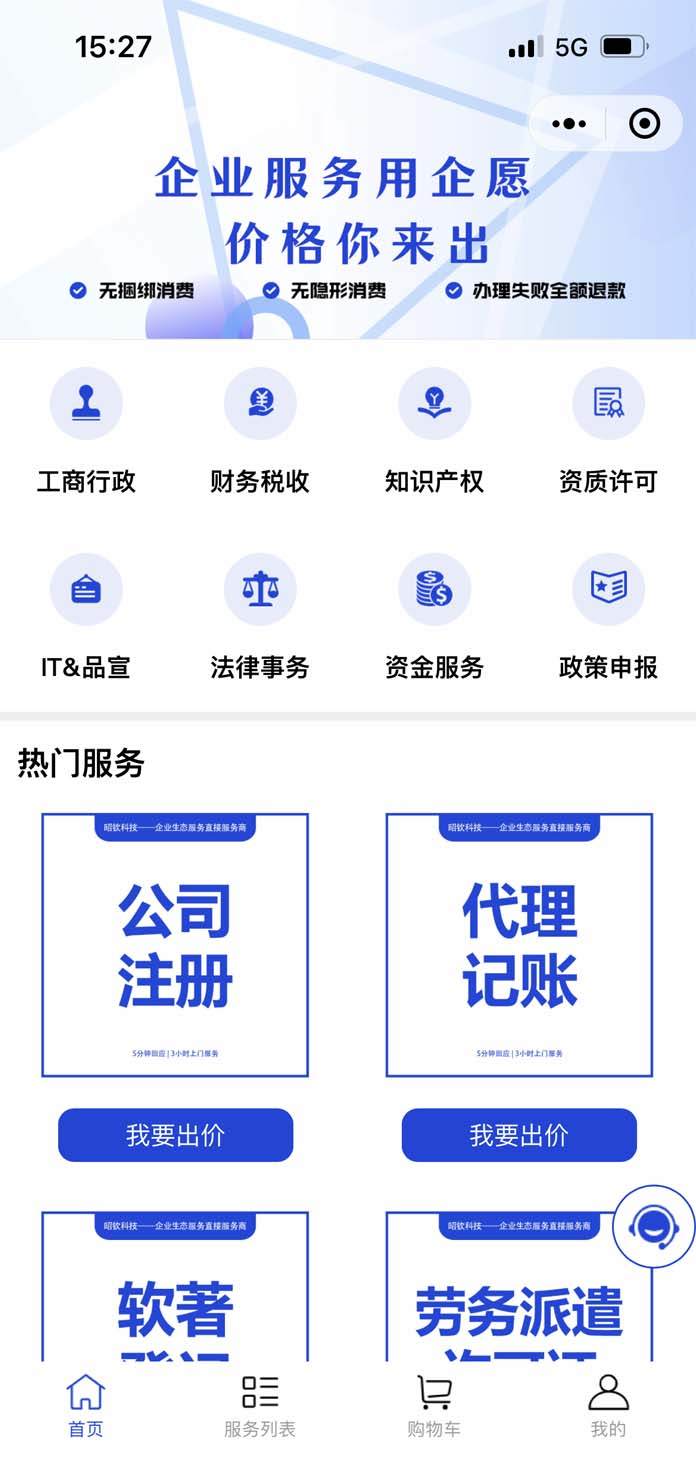Switch to the 我的 tab
The height and width of the screenshot is (1472, 696).
pos(608,1406)
